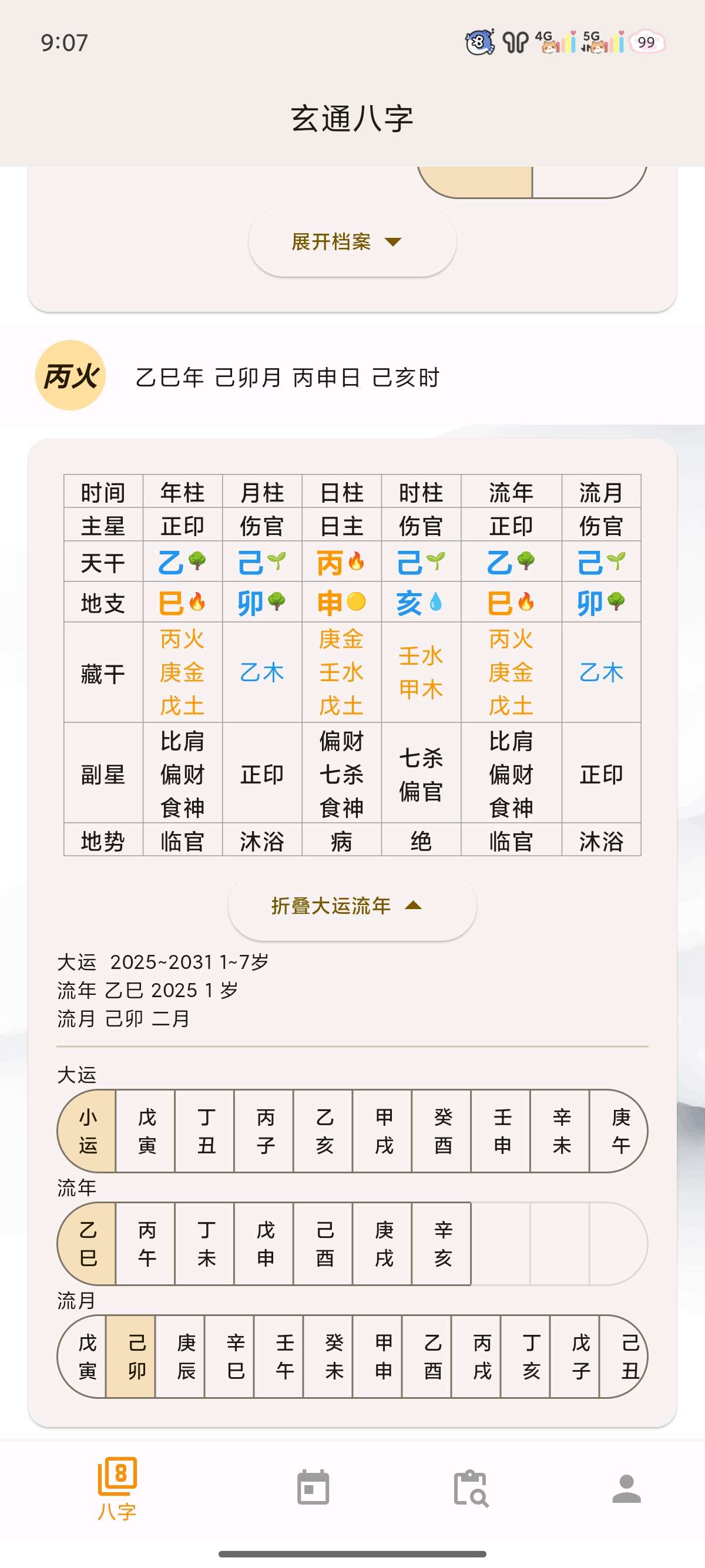Choose 壬午 in the 流月 row
Screen dimensions: 705x1568
click(x=284, y=1356)
